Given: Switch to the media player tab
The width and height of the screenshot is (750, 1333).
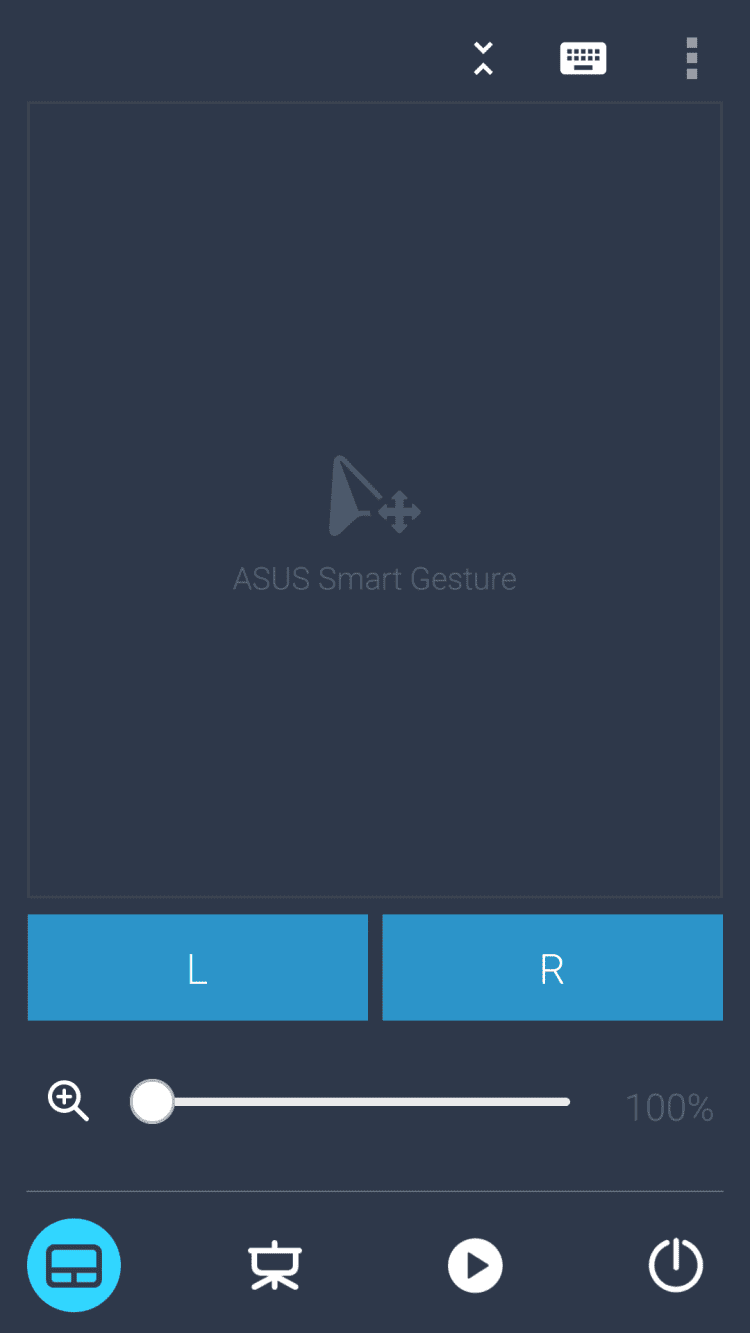Looking at the screenshot, I should [475, 1266].
